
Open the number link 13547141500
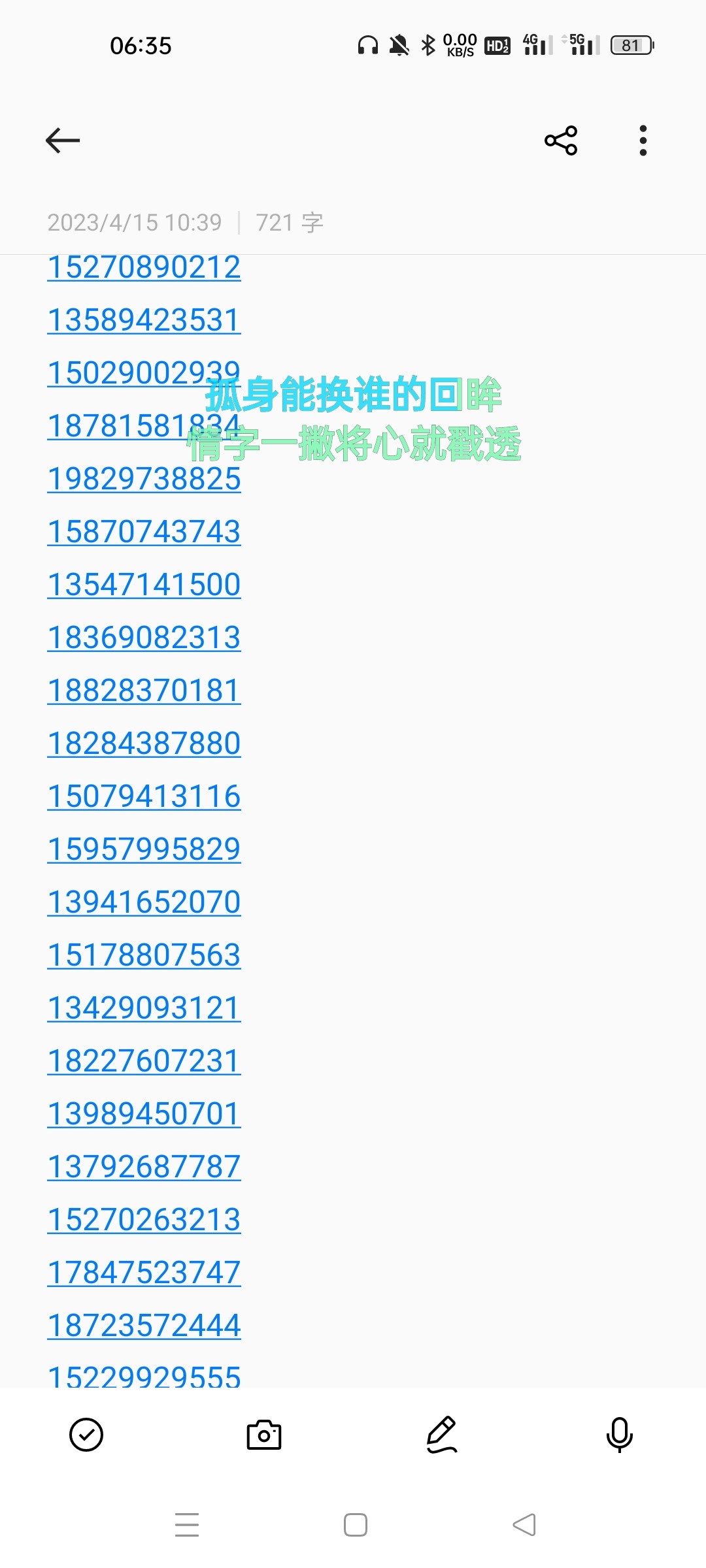144,585
